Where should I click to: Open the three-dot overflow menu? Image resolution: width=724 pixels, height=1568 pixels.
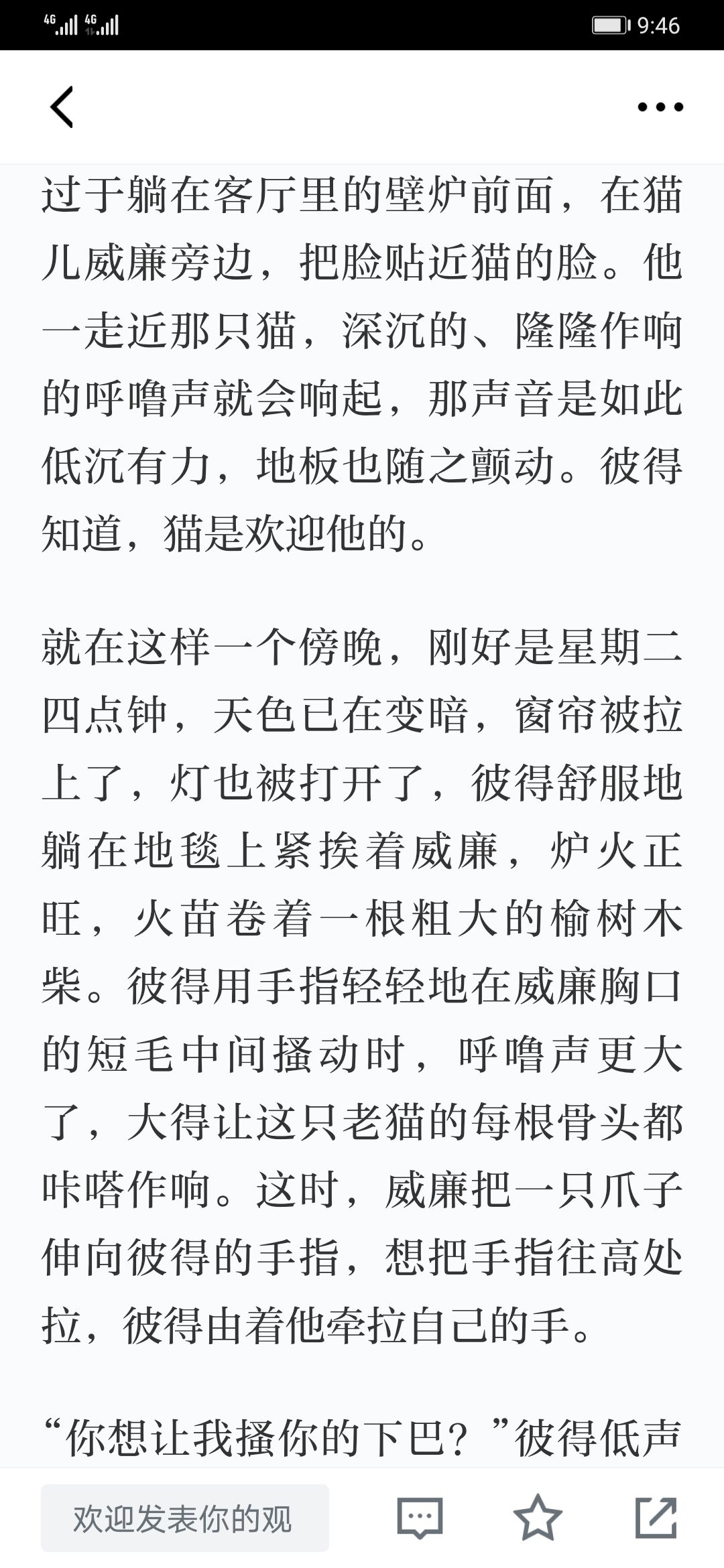[x=660, y=107]
